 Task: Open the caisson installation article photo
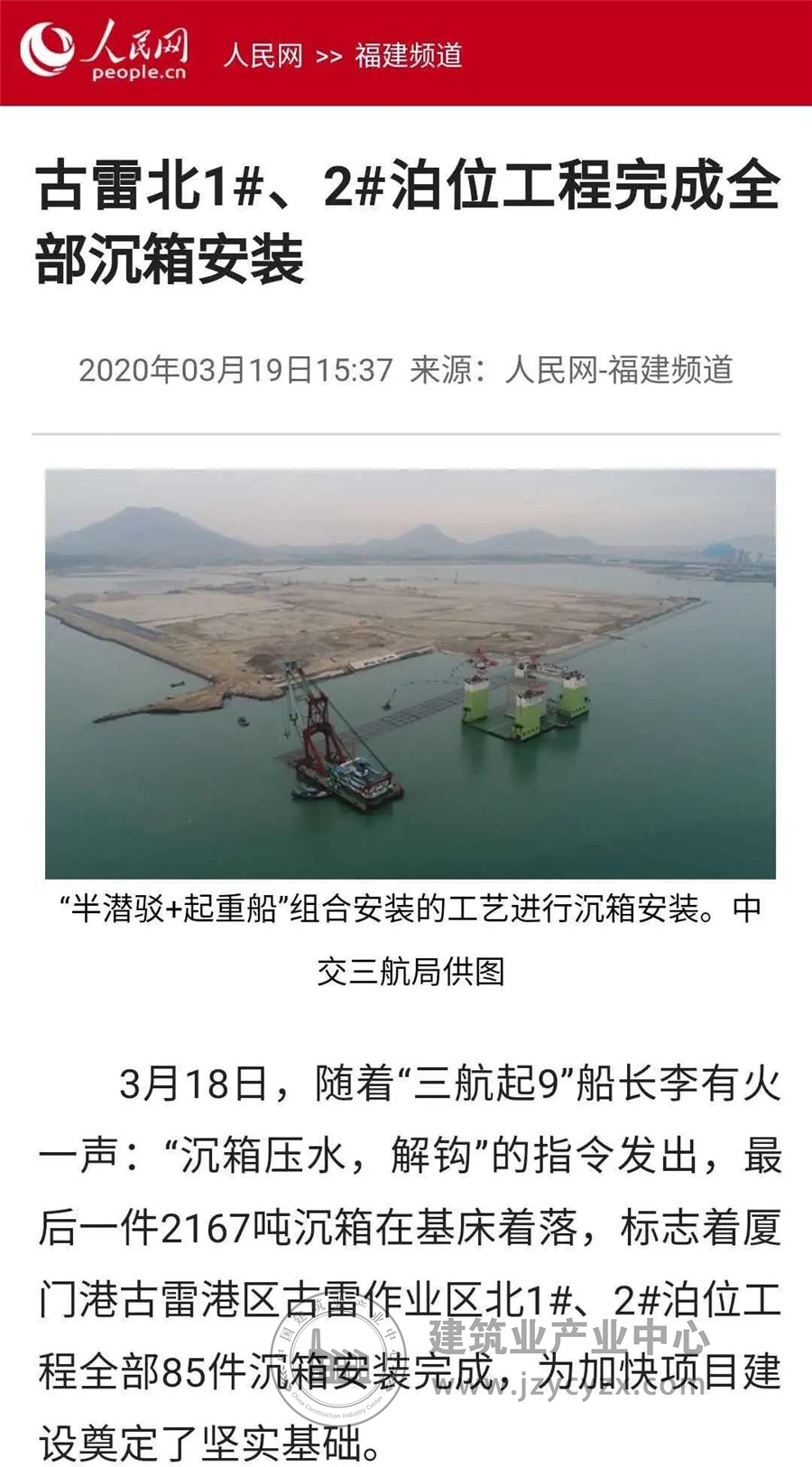coord(411,673)
